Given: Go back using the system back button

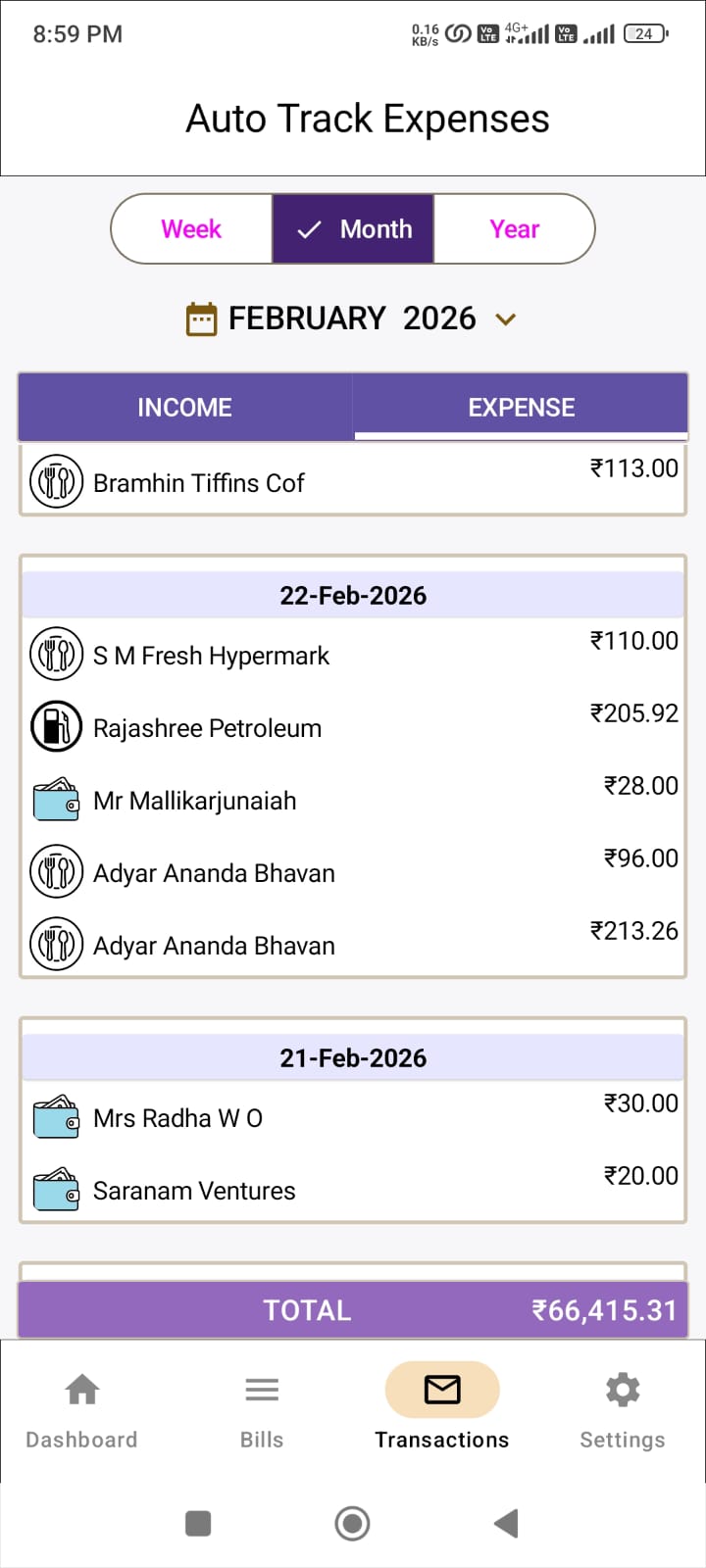Looking at the screenshot, I should point(506,1523).
